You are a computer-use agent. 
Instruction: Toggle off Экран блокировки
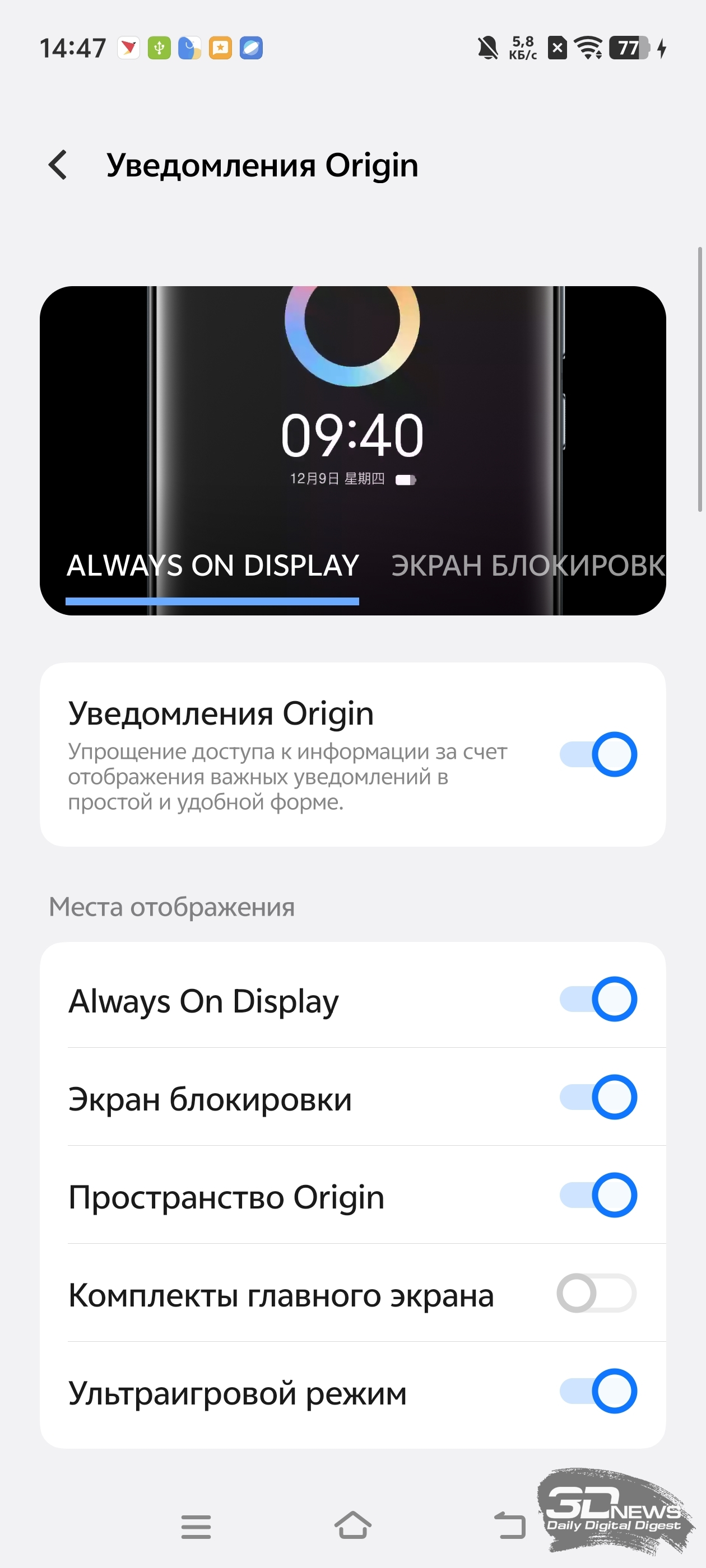coord(598,1098)
